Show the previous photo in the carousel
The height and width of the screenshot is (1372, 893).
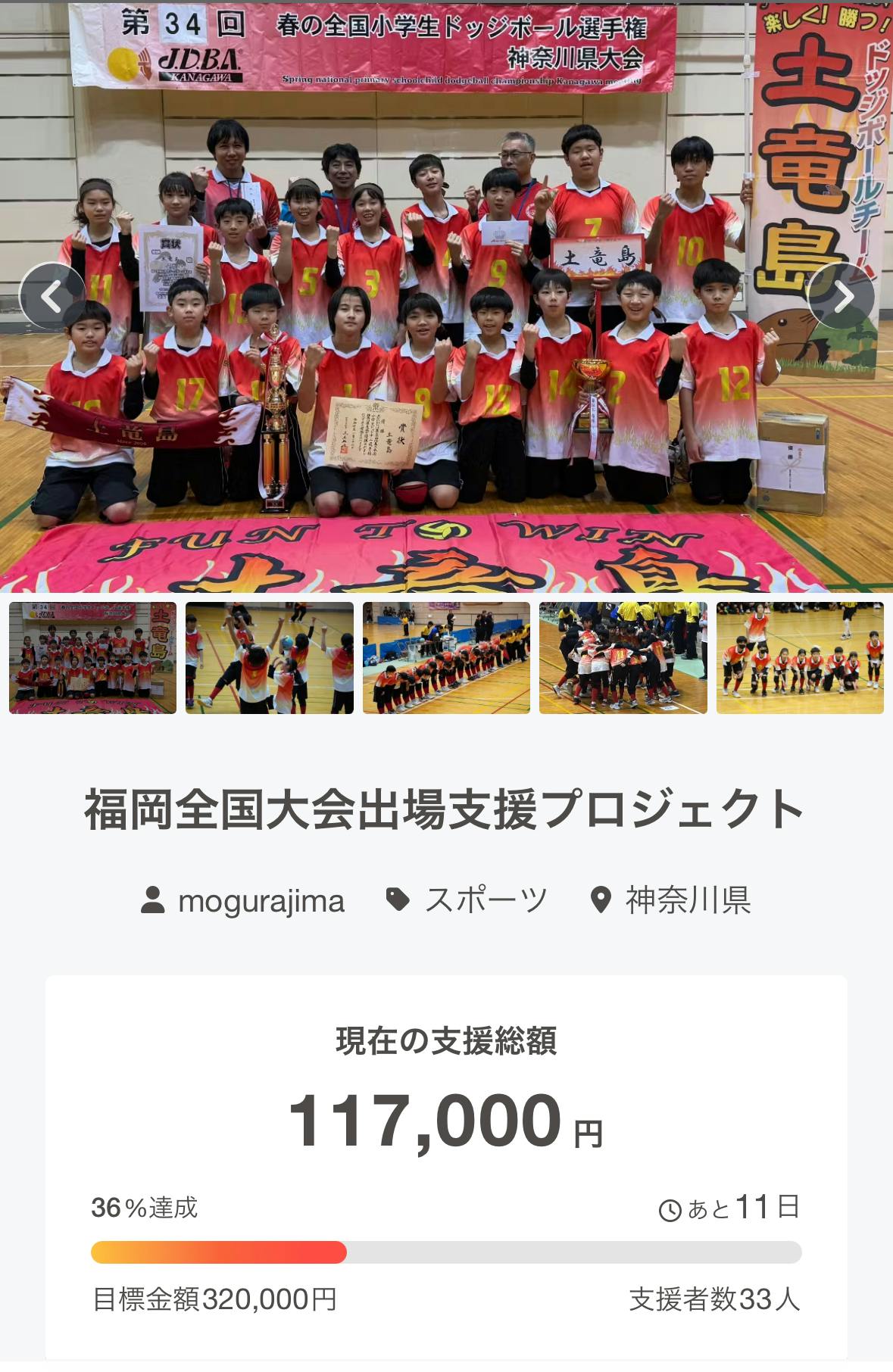52,296
